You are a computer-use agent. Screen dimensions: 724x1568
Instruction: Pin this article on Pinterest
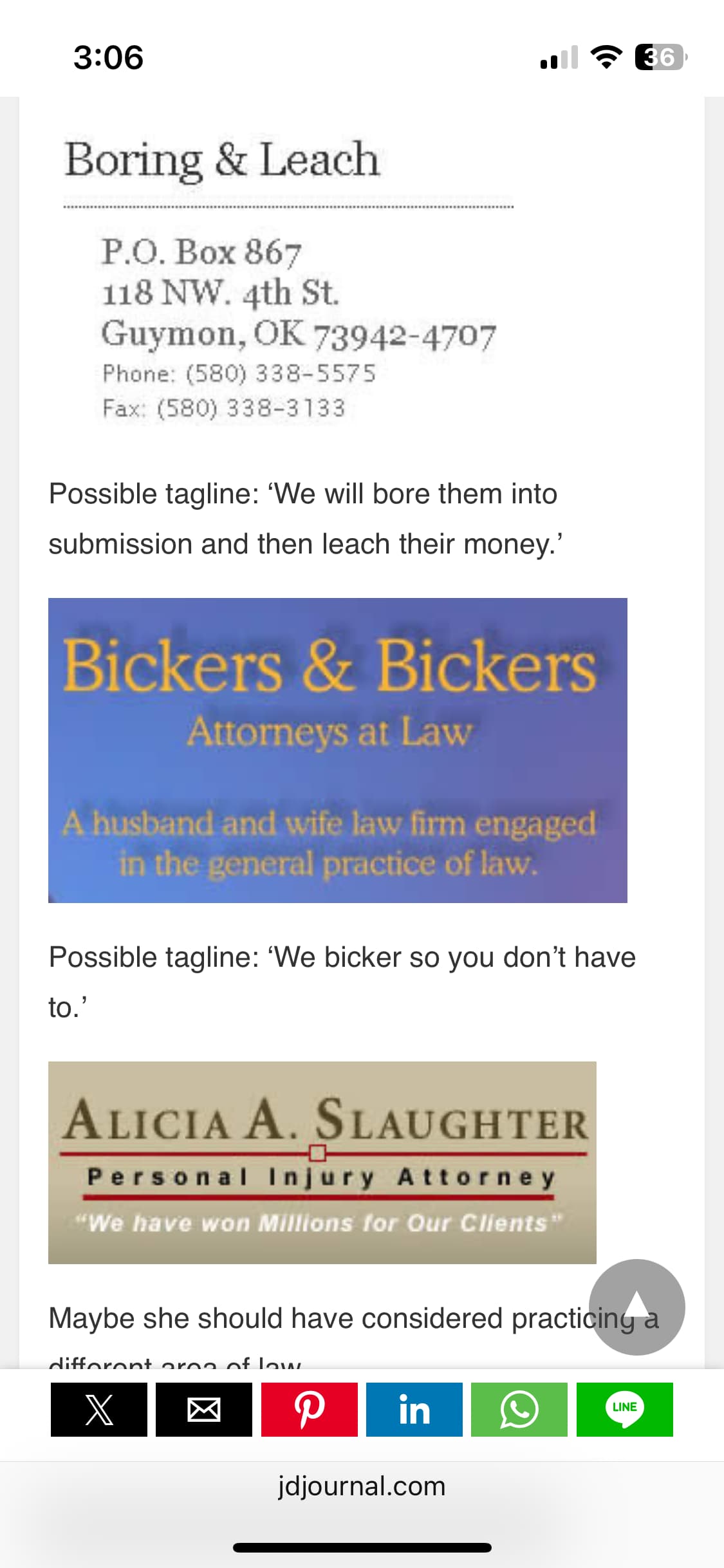coord(310,1410)
